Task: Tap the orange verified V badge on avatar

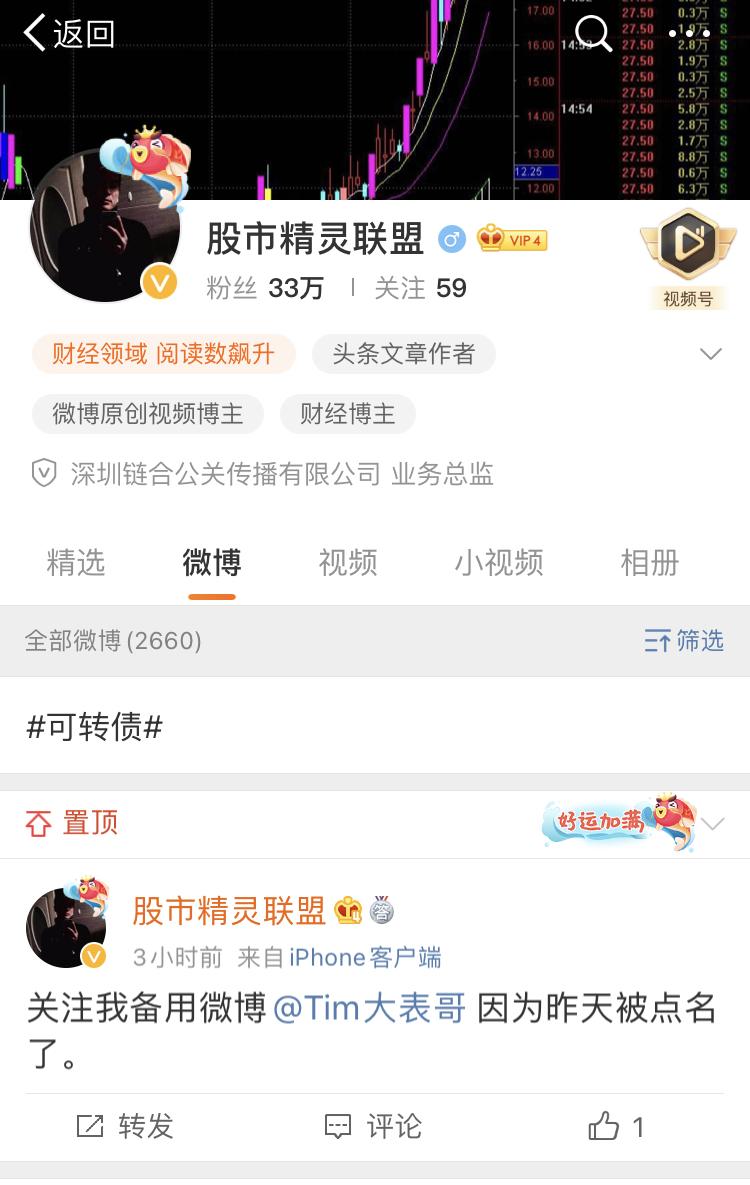Action: click(157, 281)
